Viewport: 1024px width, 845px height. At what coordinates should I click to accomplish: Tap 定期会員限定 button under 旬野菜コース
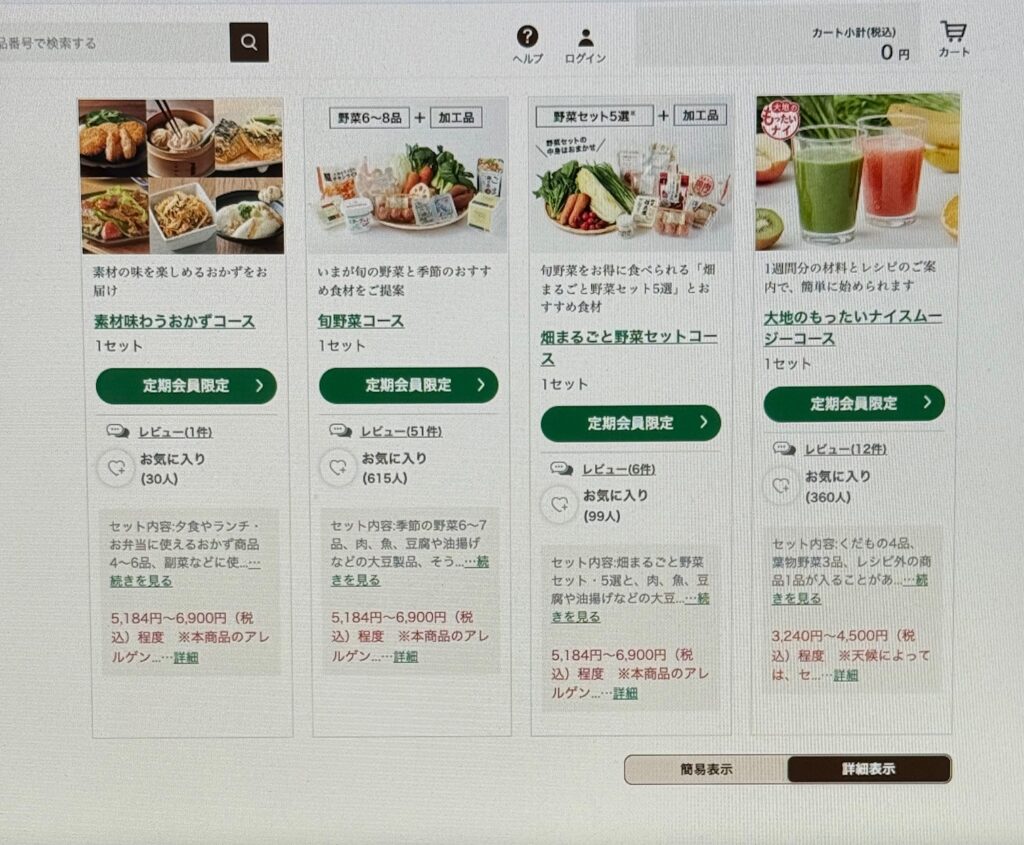click(x=408, y=385)
